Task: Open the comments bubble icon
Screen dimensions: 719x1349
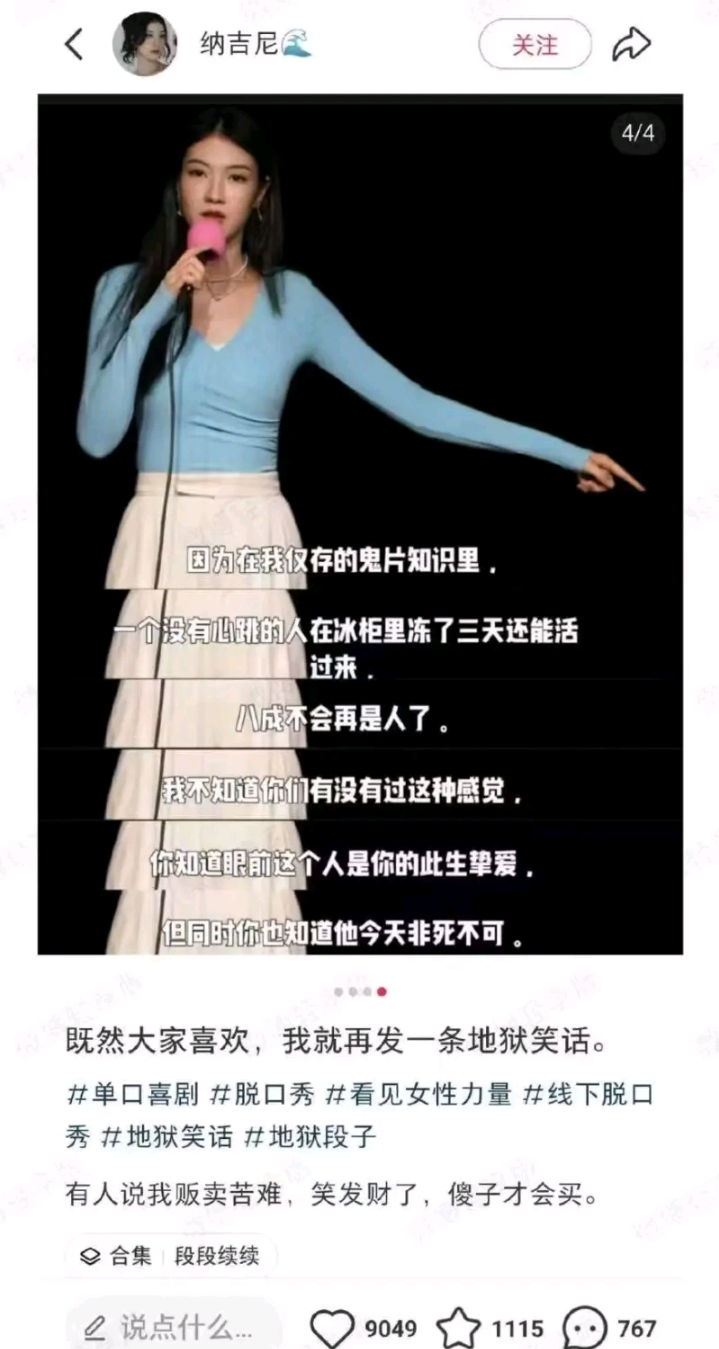Action: coord(584,1328)
